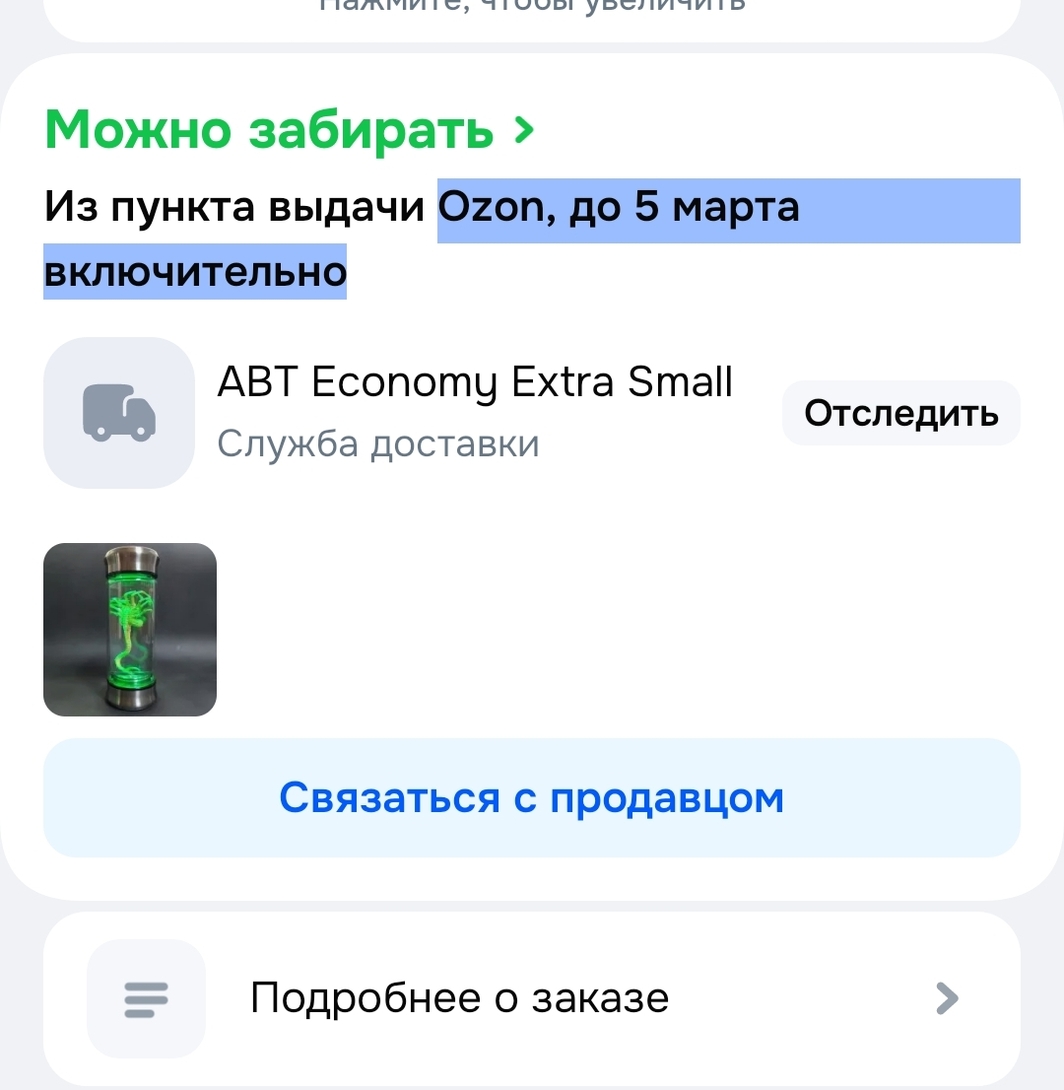Select the green artifact product thumbnail

tap(129, 630)
